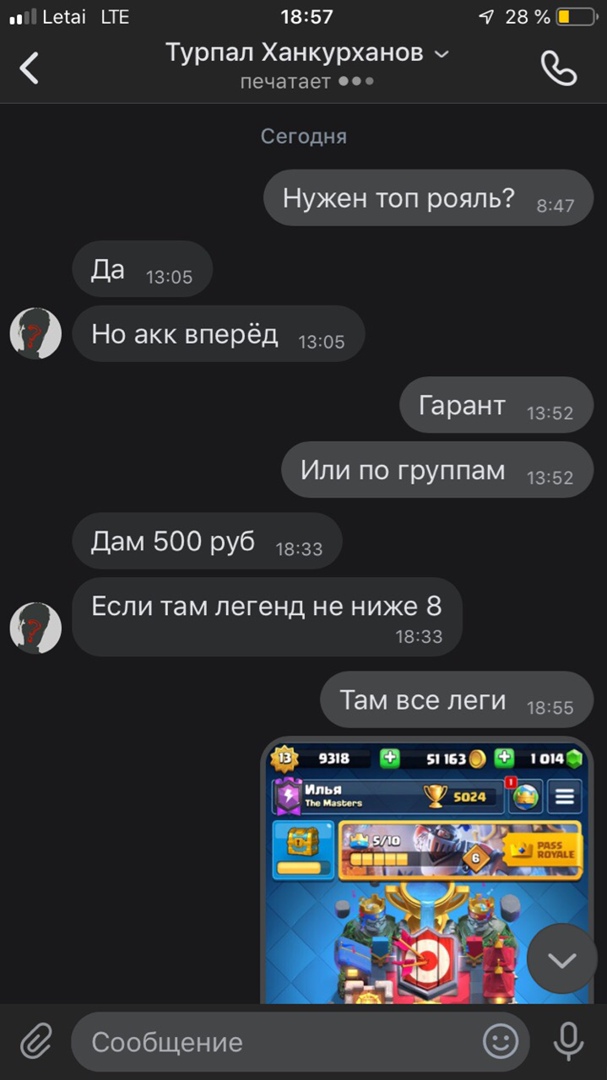The width and height of the screenshot is (607, 1080).
Task: Jump to the latest messages with the down arrow
Action: 562,960
